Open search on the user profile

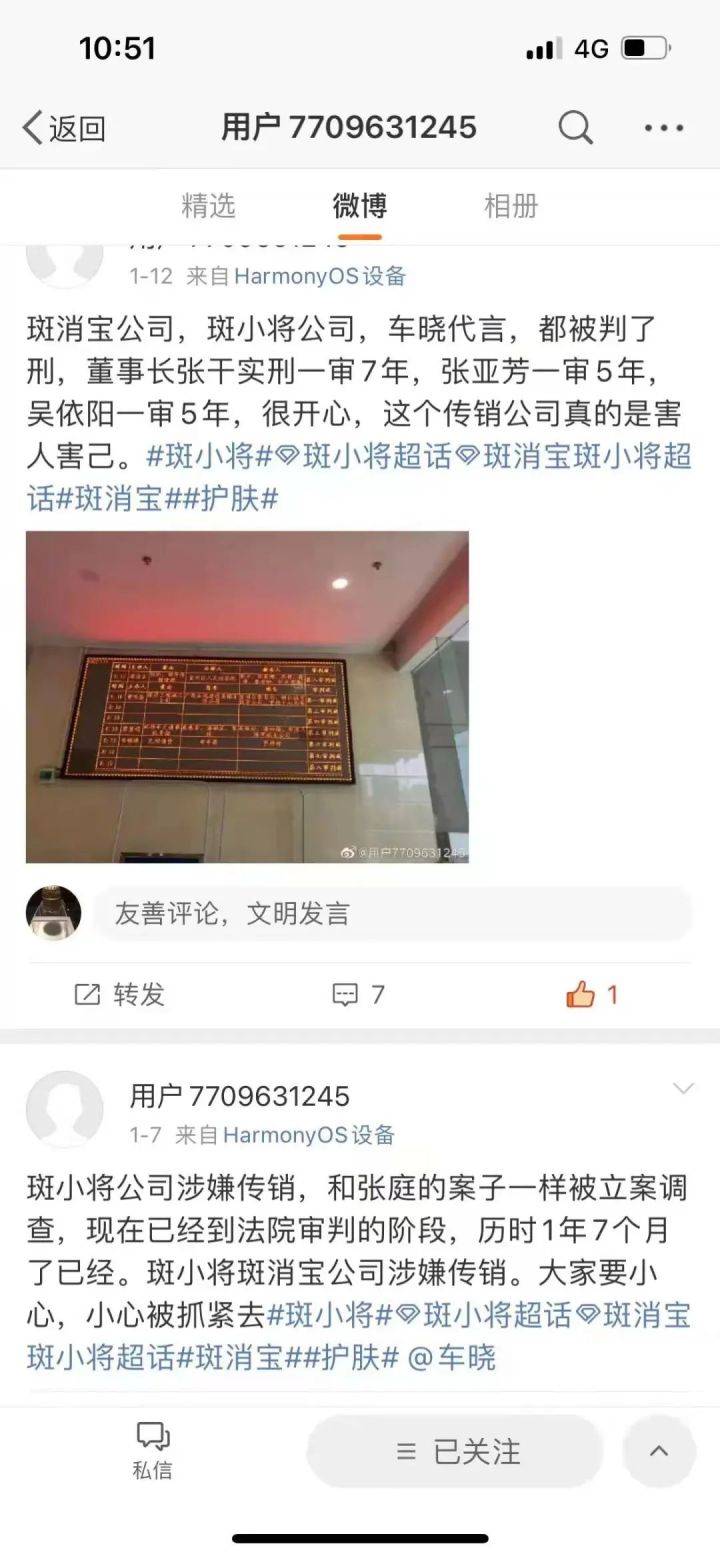(x=575, y=128)
